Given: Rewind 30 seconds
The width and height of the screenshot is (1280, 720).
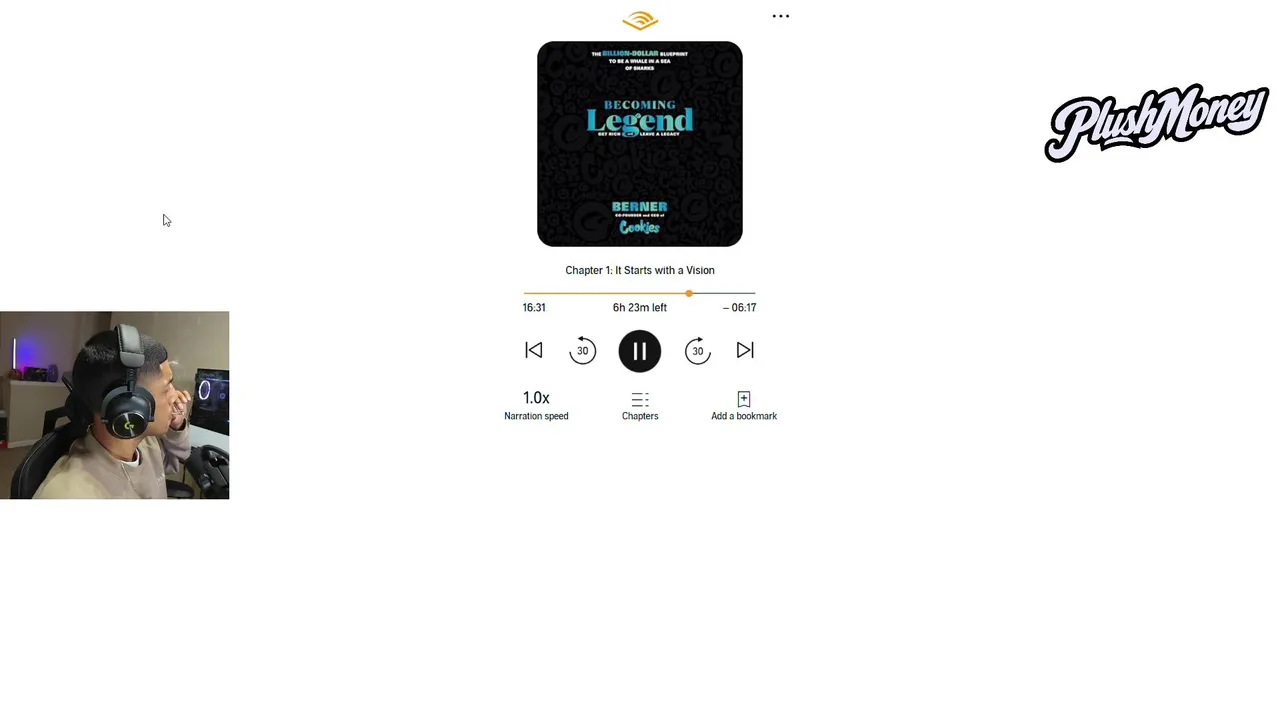Looking at the screenshot, I should (x=582, y=350).
